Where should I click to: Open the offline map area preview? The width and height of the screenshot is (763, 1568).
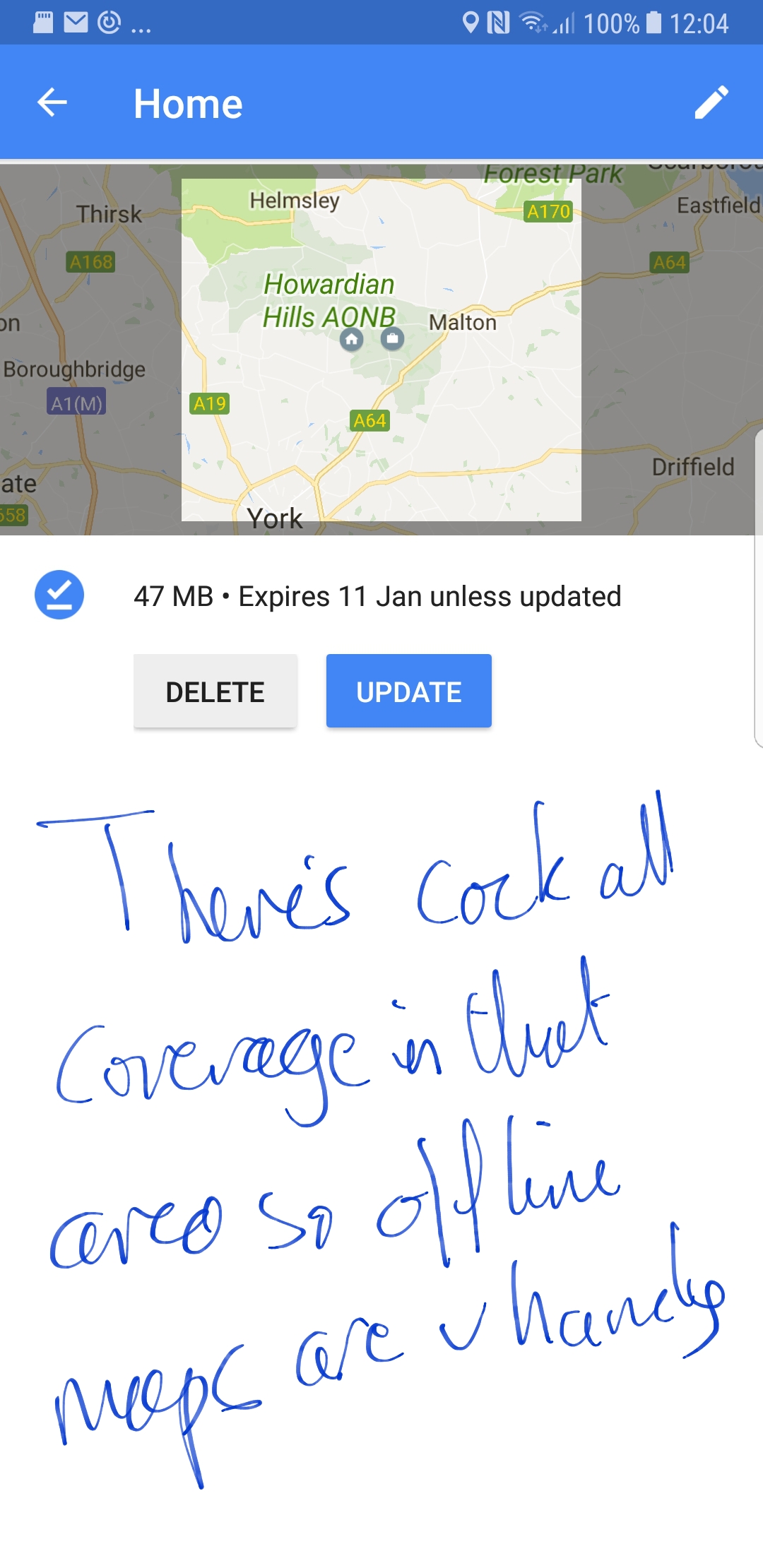pyautogui.click(x=381, y=350)
